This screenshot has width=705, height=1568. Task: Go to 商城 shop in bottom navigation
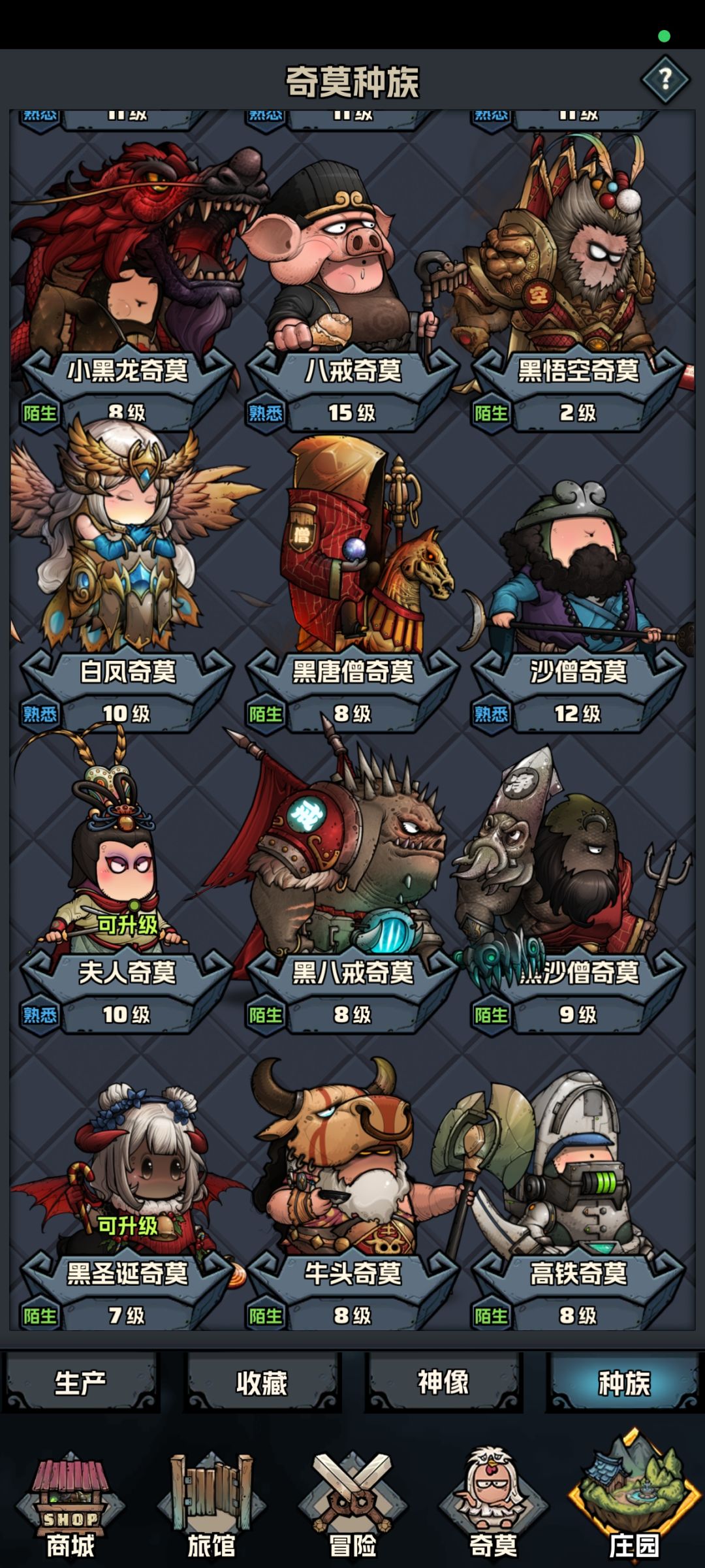(x=70, y=1505)
